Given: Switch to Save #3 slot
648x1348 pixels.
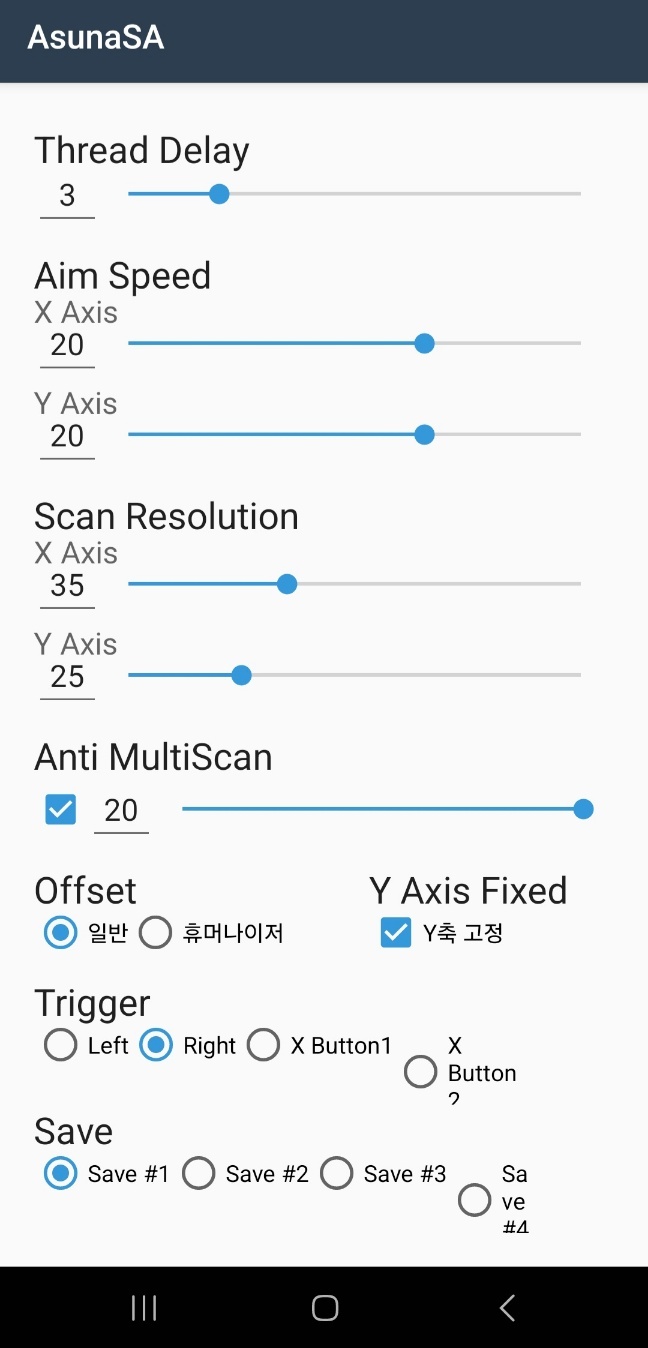Looking at the screenshot, I should [337, 1174].
